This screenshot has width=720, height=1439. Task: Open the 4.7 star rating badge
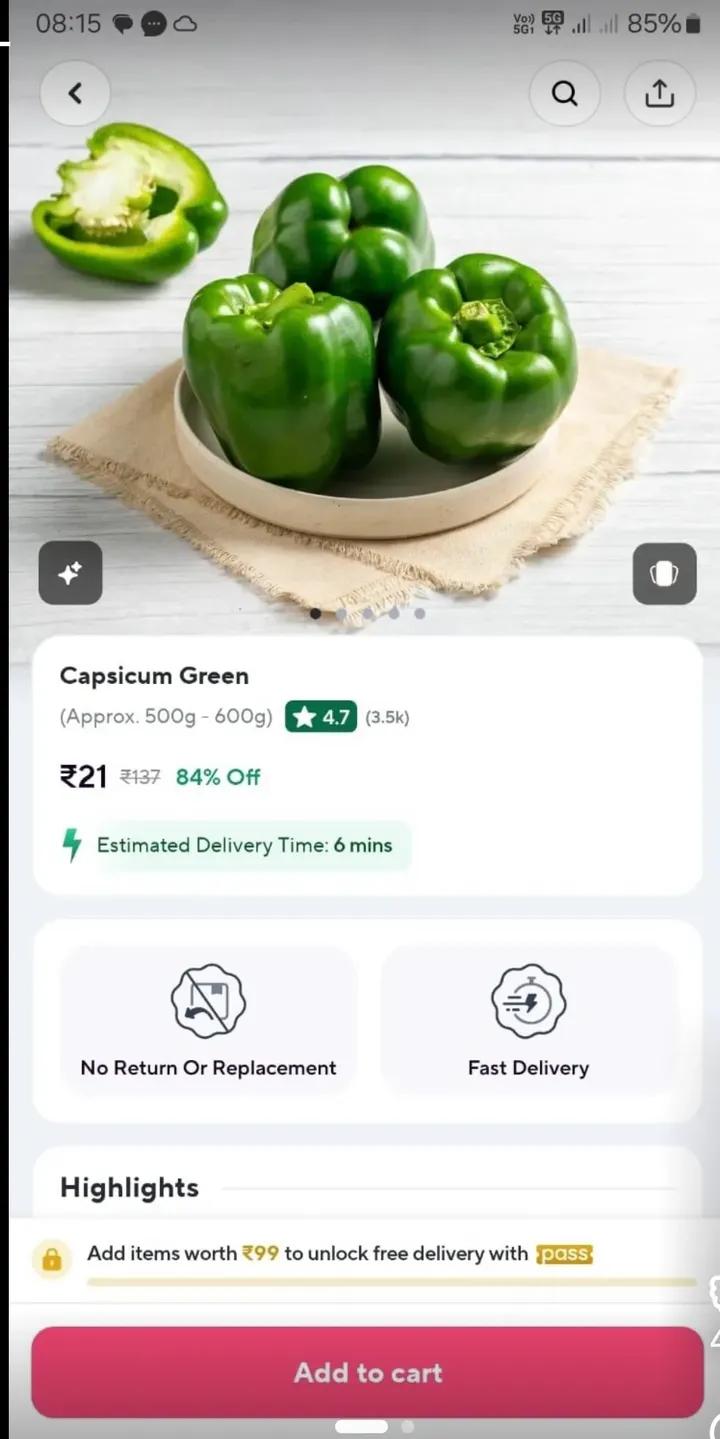[x=321, y=717]
